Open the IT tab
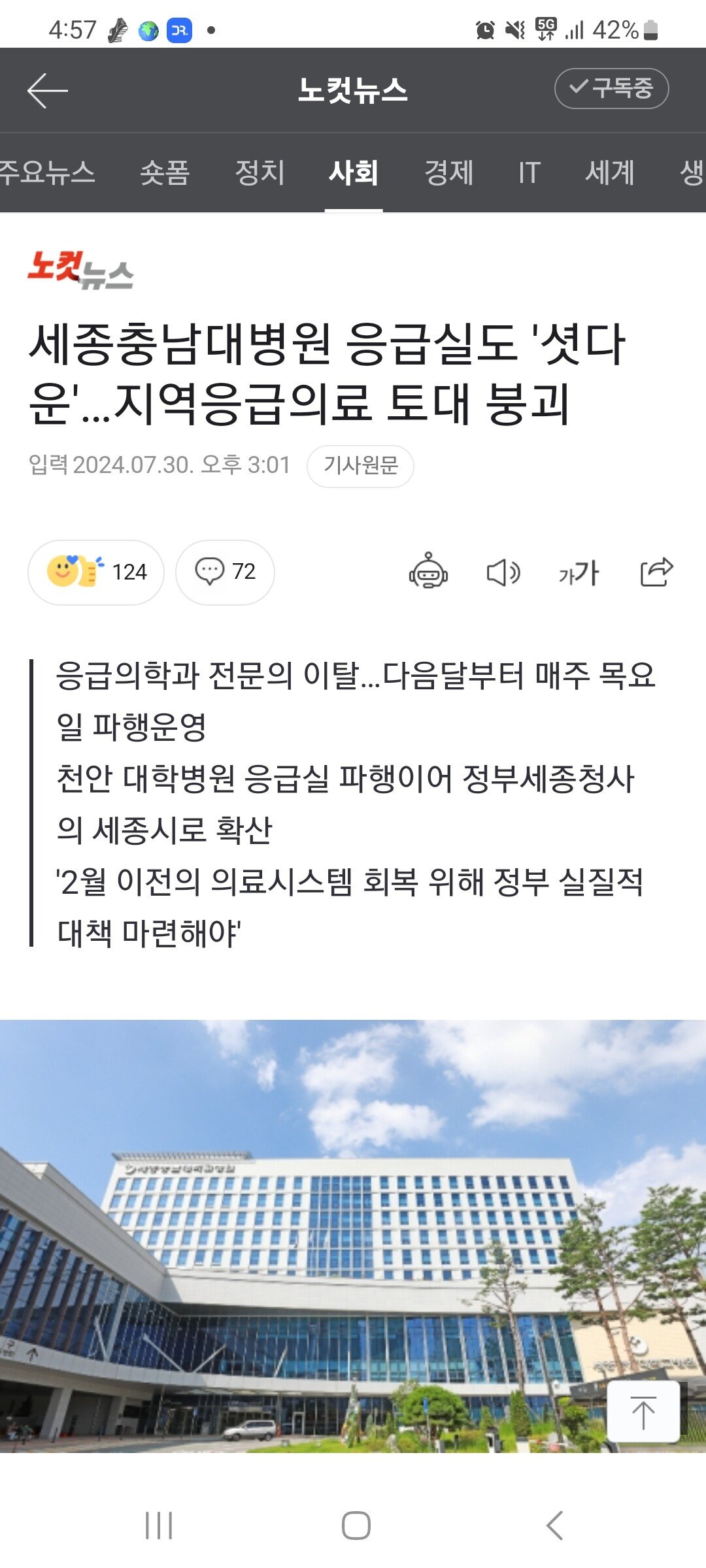Screen dimensions: 706x1568 (529, 172)
